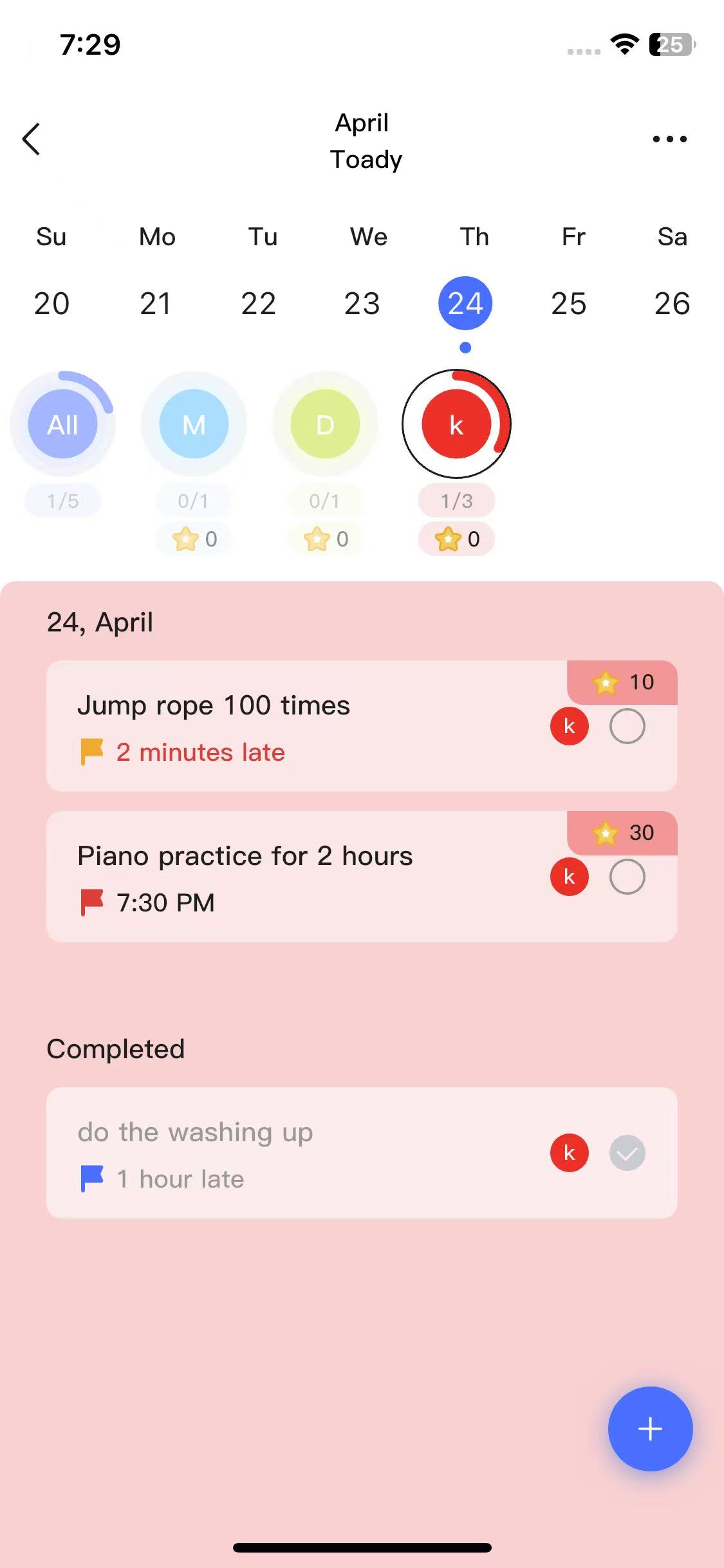The width and height of the screenshot is (724, 1568).
Task: Open the k profile with red progress ring
Action: tap(456, 424)
